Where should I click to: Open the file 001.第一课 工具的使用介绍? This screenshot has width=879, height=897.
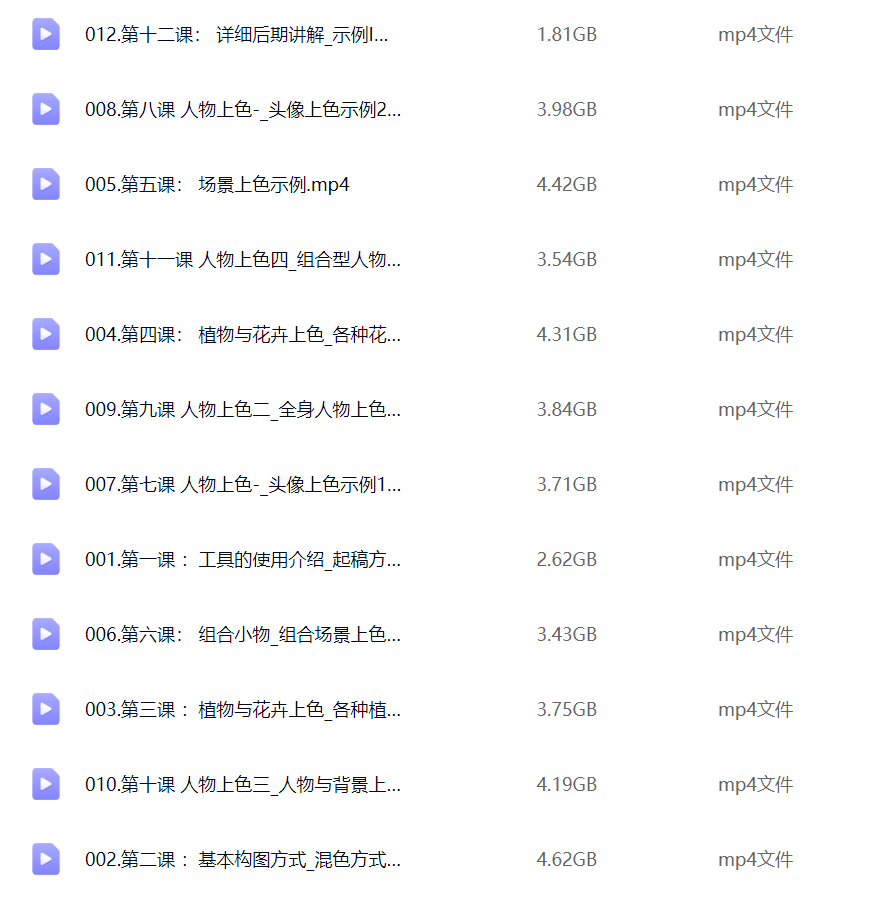[240, 559]
